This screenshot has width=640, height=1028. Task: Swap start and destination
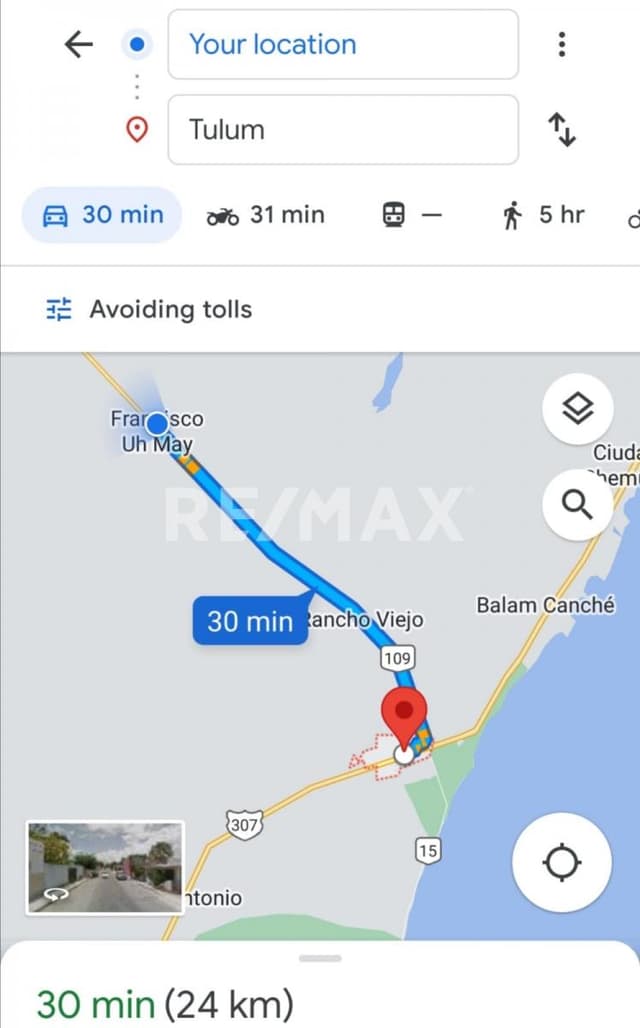[562, 130]
